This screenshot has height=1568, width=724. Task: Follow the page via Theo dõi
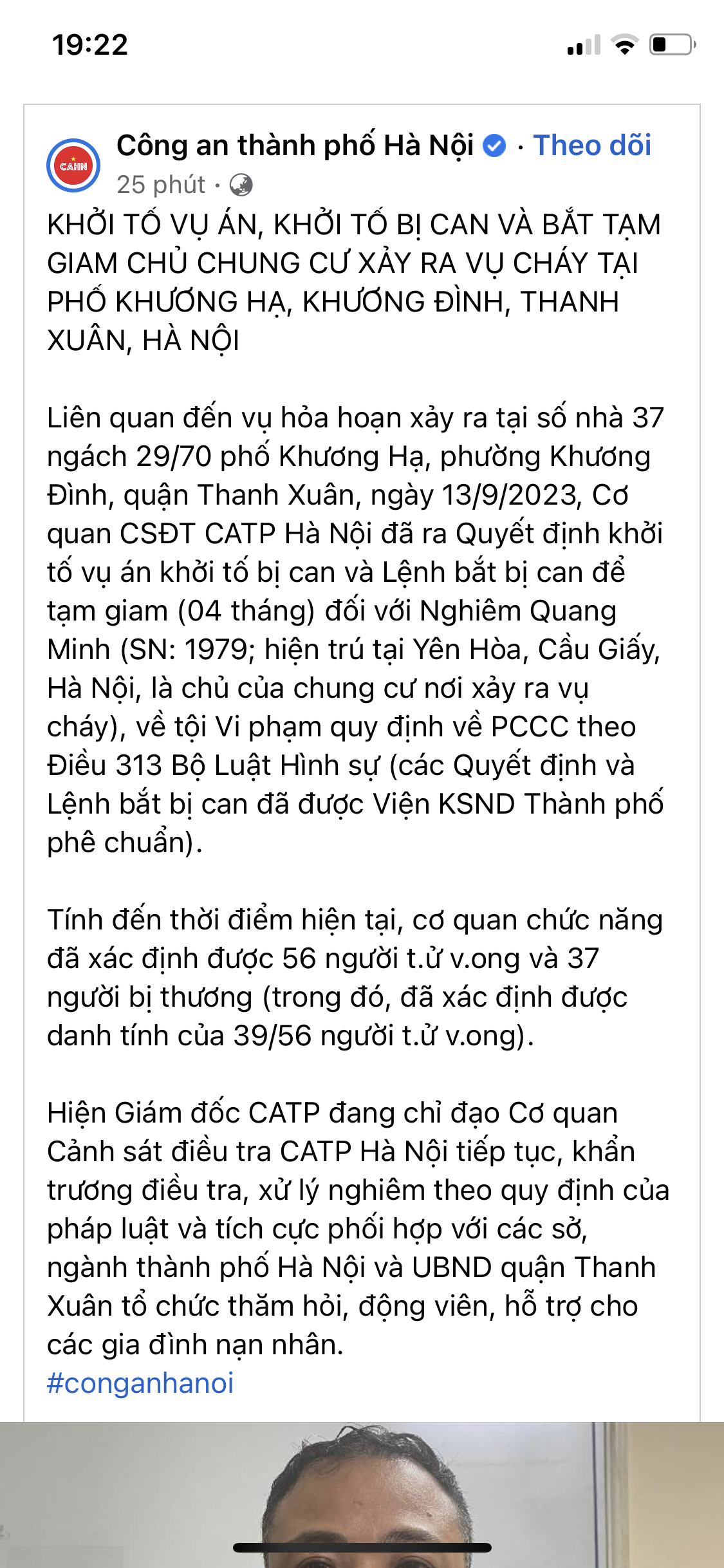(x=592, y=145)
